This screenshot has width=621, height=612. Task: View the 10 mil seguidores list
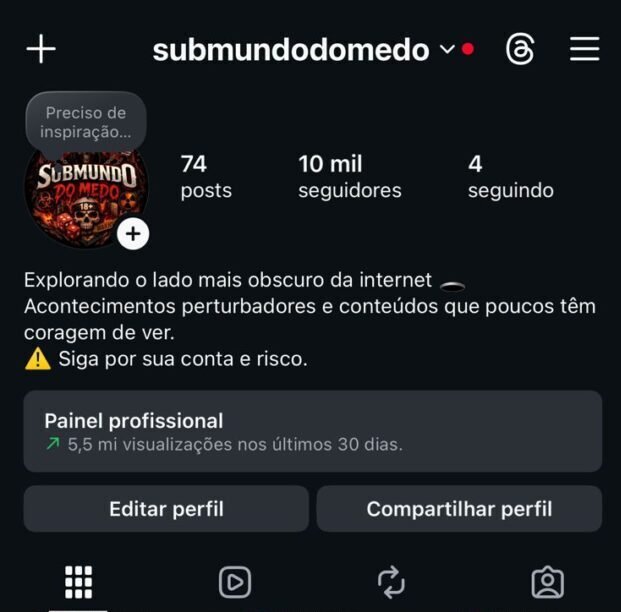point(349,176)
